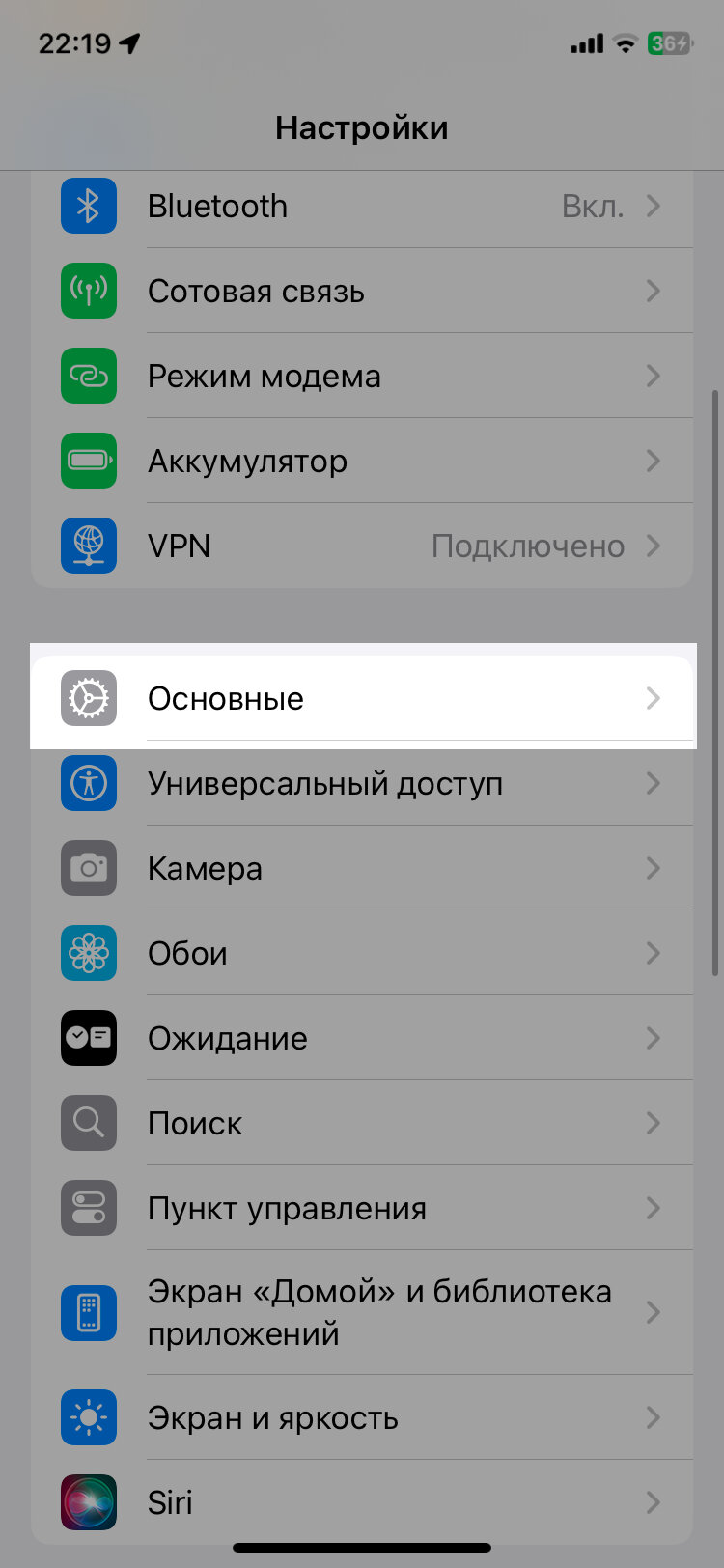The width and height of the screenshot is (724, 1568).
Task: Open Экран «Домой» и библиотека приложений
Action: [x=362, y=1312]
